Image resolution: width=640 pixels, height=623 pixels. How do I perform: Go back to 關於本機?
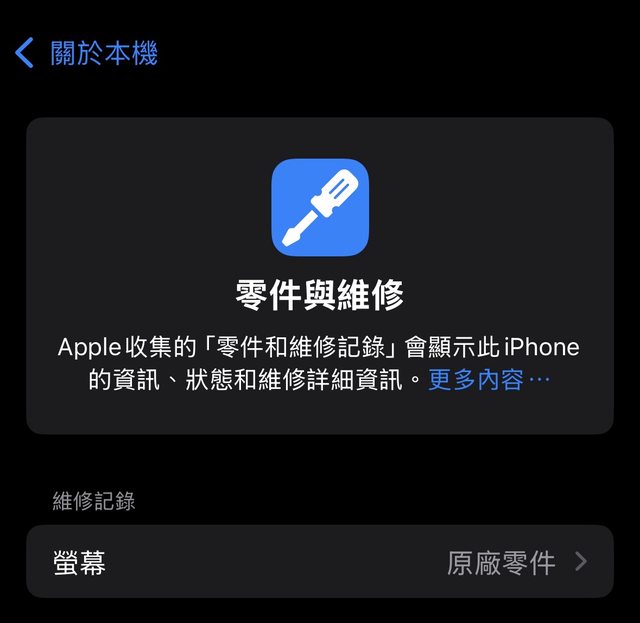88,53
